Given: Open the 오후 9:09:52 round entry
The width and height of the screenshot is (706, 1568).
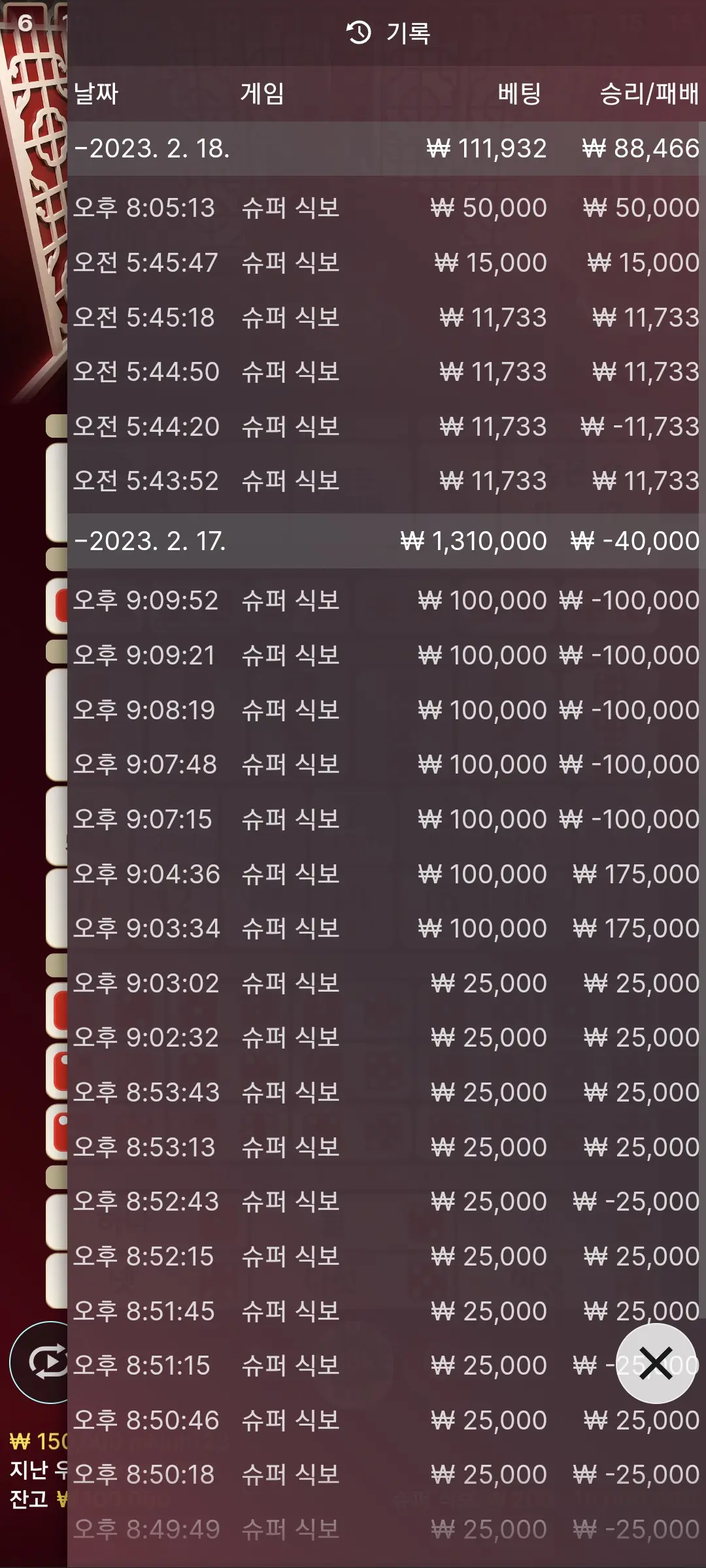Looking at the screenshot, I should (x=386, y=600).
